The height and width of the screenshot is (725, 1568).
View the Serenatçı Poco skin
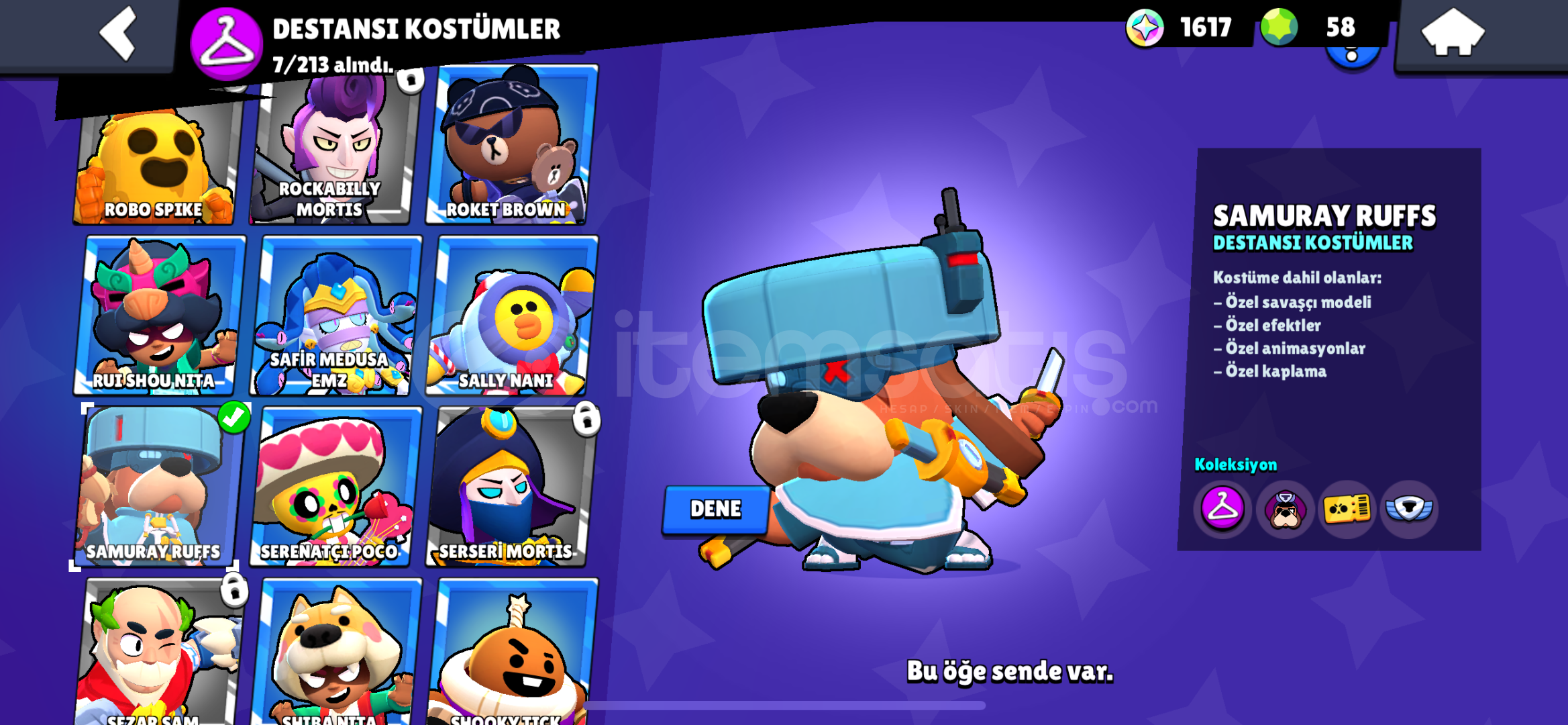click(334, 487)
